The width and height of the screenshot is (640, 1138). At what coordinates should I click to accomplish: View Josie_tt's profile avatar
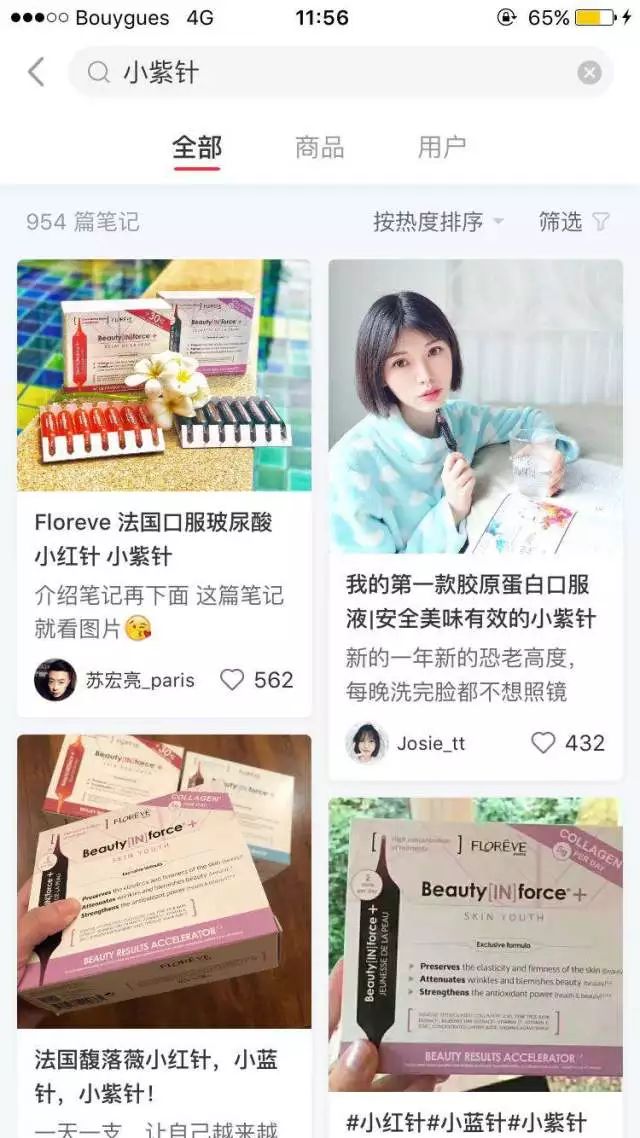pos(366,743)
